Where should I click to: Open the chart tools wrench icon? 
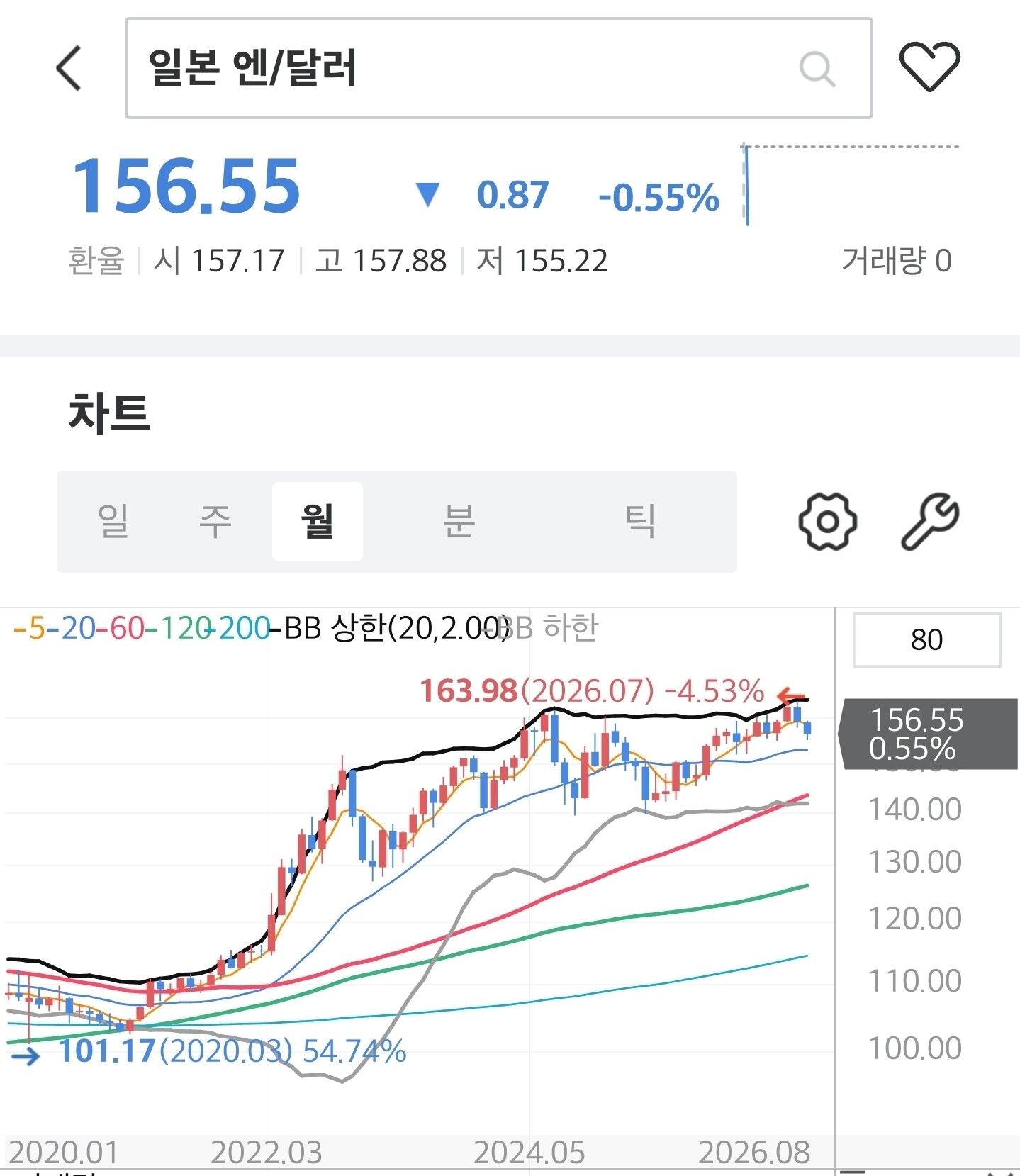(929, 522)
